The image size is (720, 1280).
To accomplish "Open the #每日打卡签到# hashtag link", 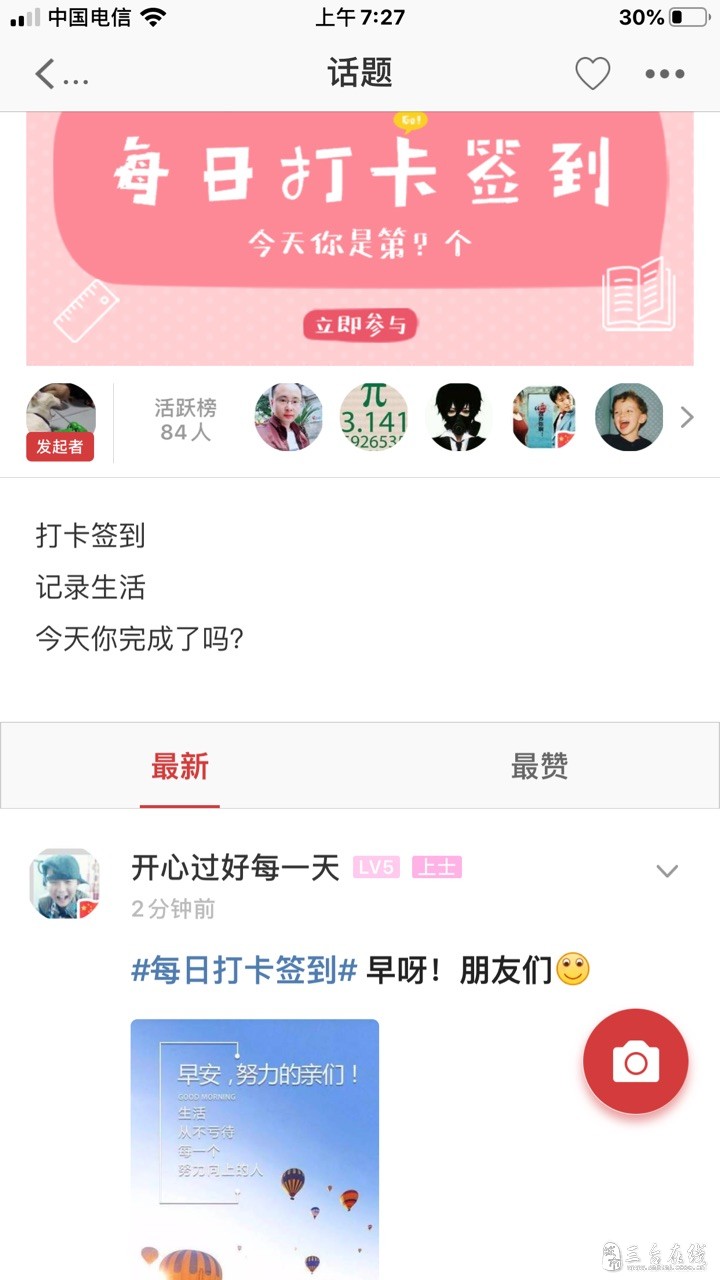I will click(x=244, y=970).
